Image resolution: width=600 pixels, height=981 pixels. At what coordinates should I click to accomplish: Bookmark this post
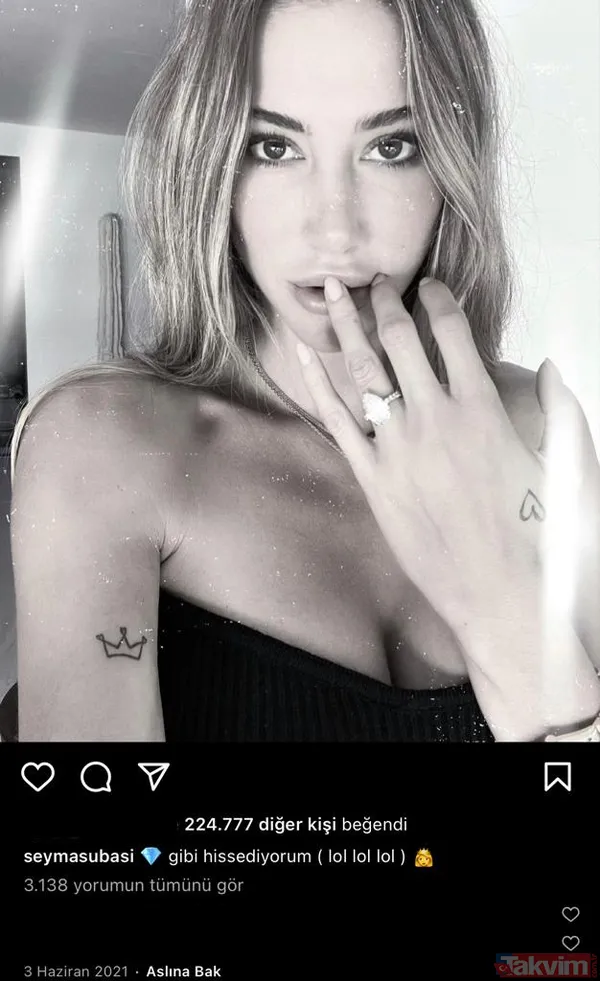click(x=557, y=776)
